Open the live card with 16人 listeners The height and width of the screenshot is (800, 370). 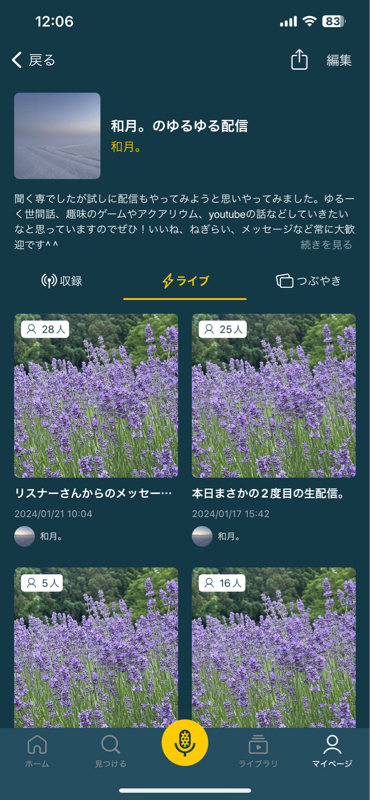(x=274, y=647)
